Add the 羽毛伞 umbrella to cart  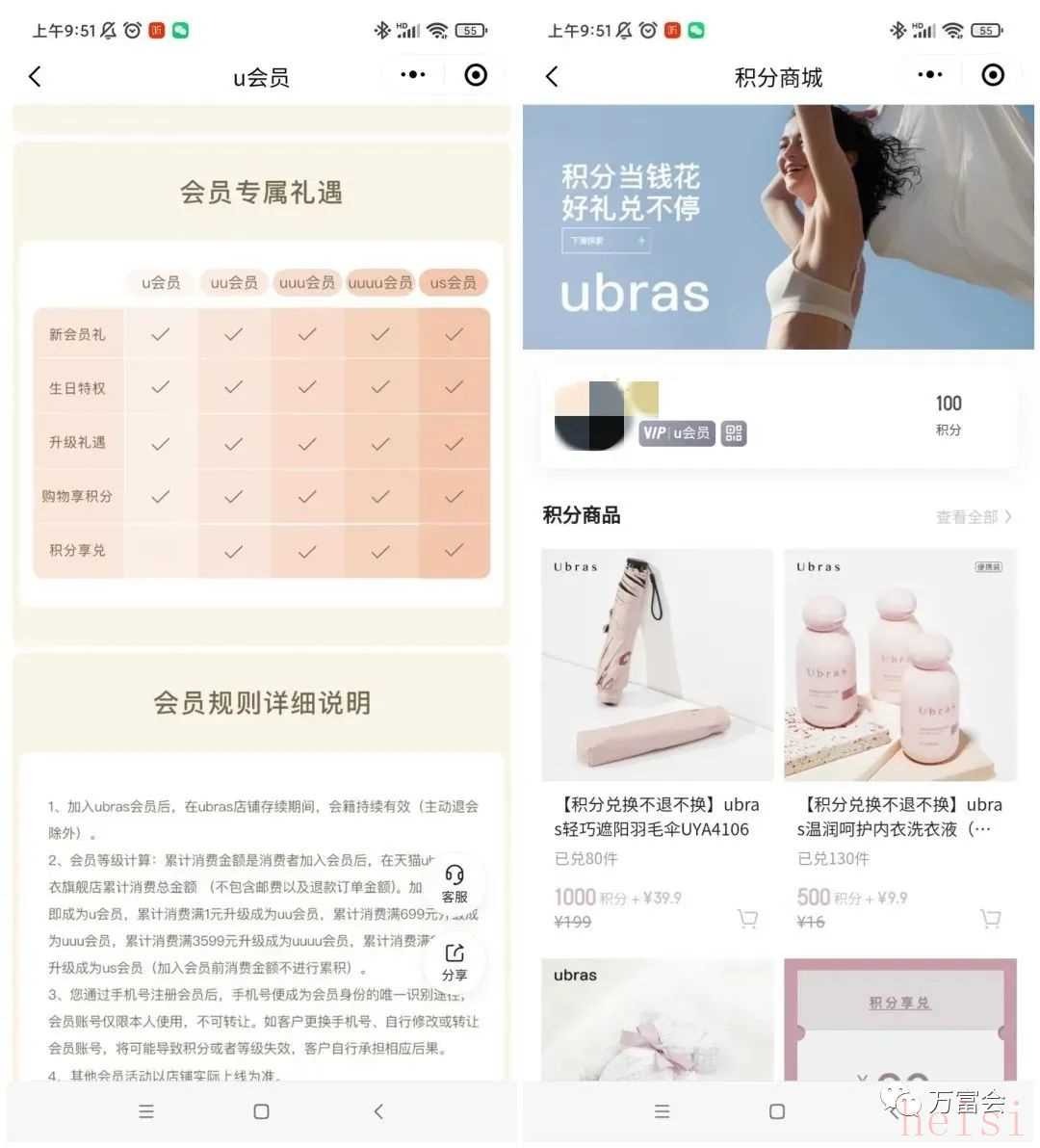pyautogui.click(x=747, y=919)
